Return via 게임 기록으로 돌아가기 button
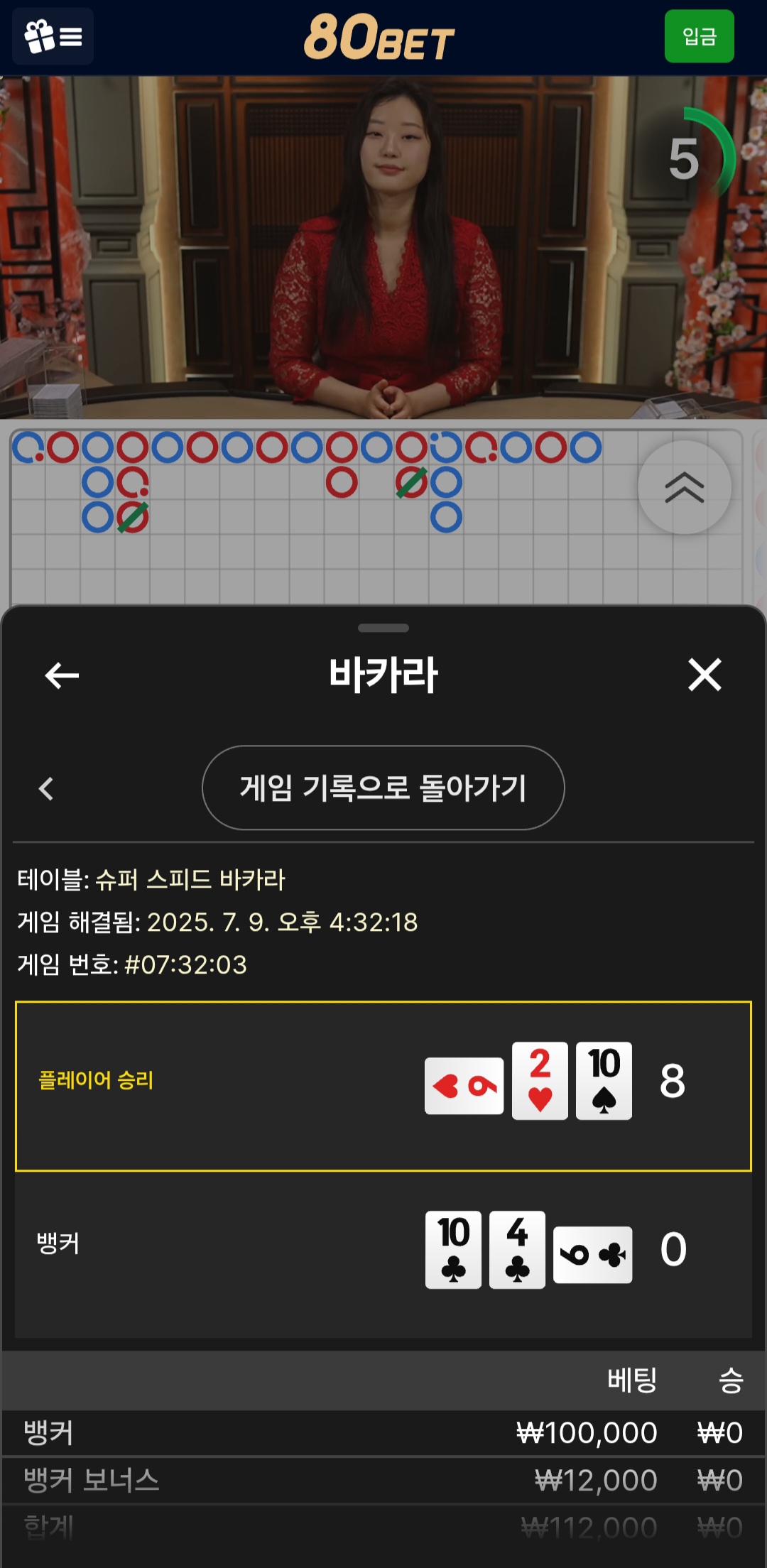The image size is (767, 1568). [x=383, y=788]
